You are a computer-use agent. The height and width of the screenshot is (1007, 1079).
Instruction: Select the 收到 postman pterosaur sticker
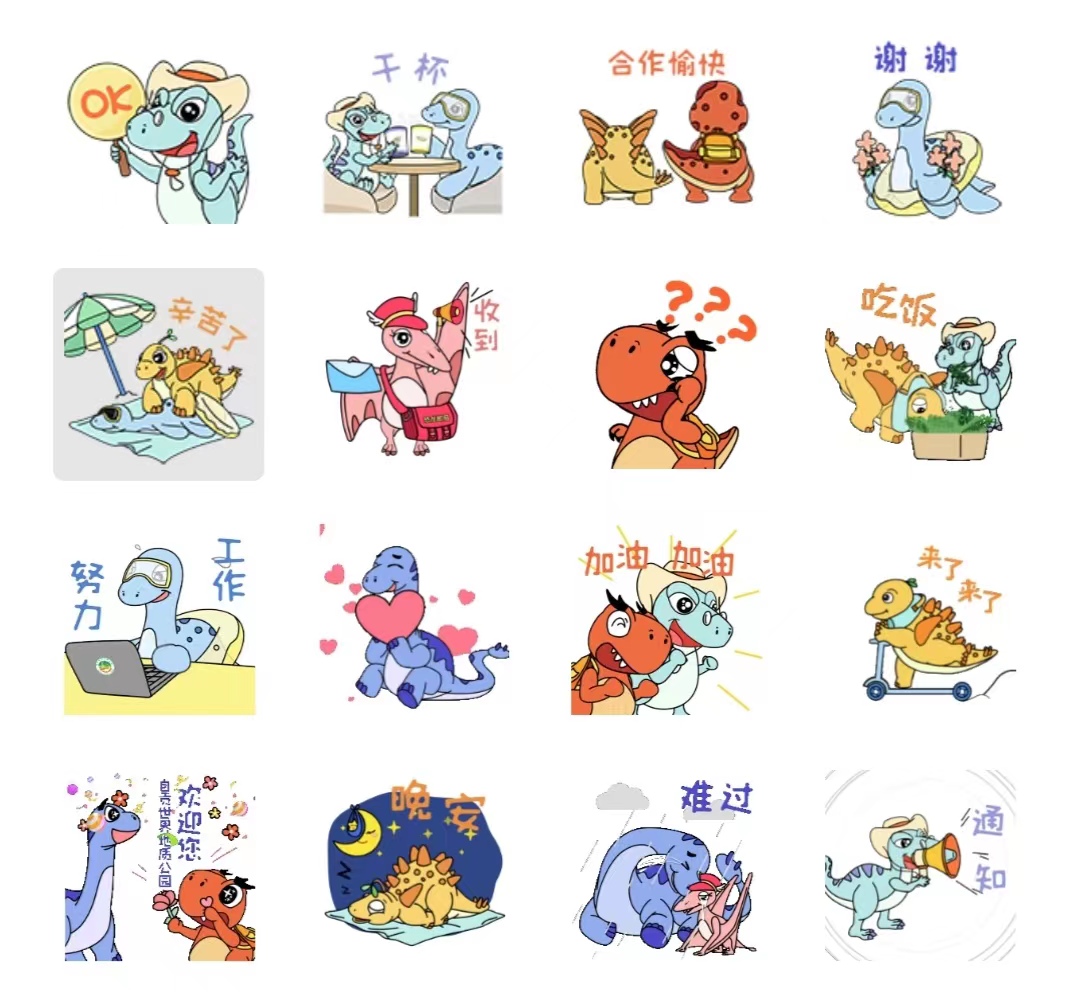412,374
